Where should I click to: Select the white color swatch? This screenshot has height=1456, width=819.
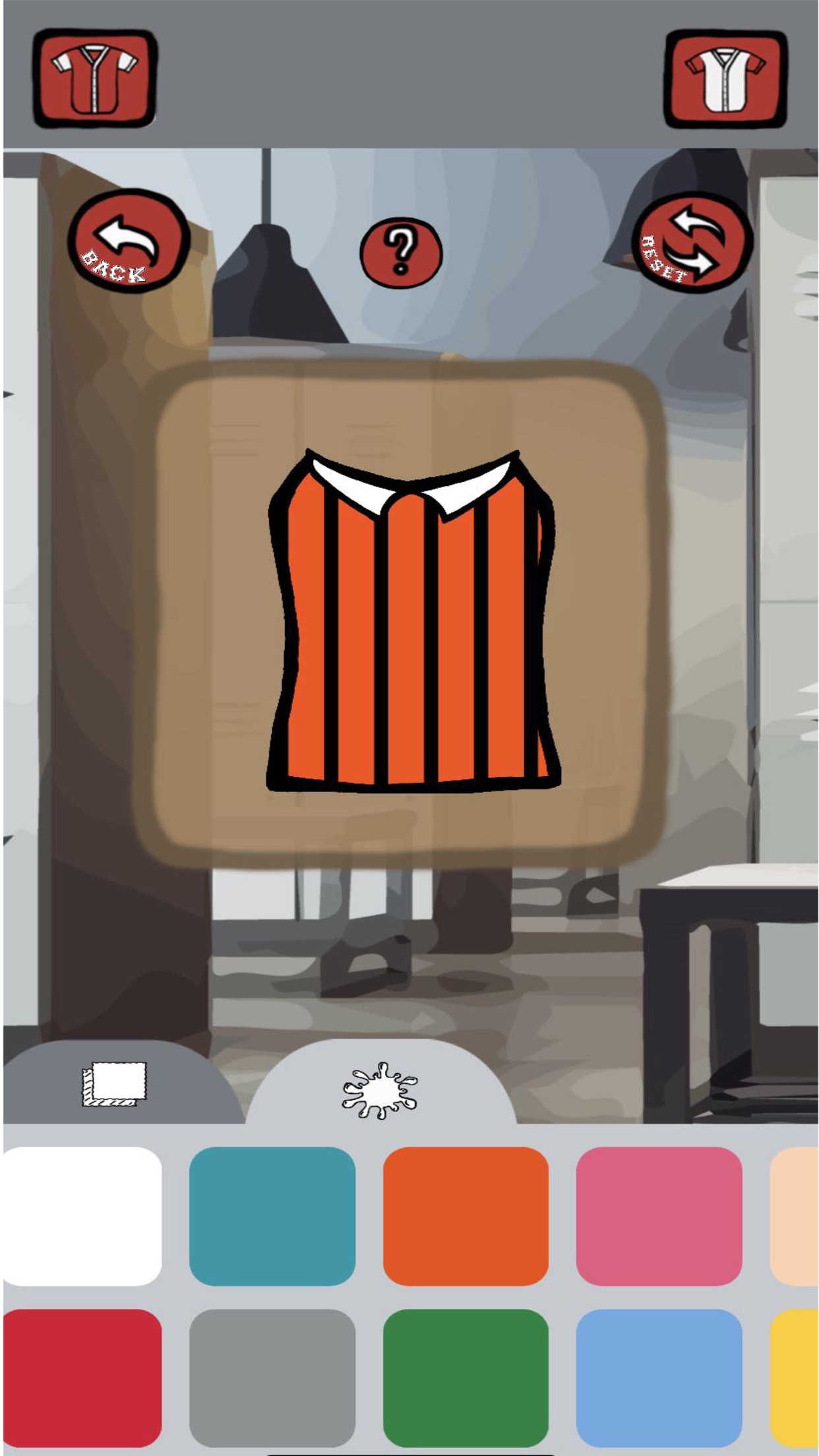tap(82, 1216)
